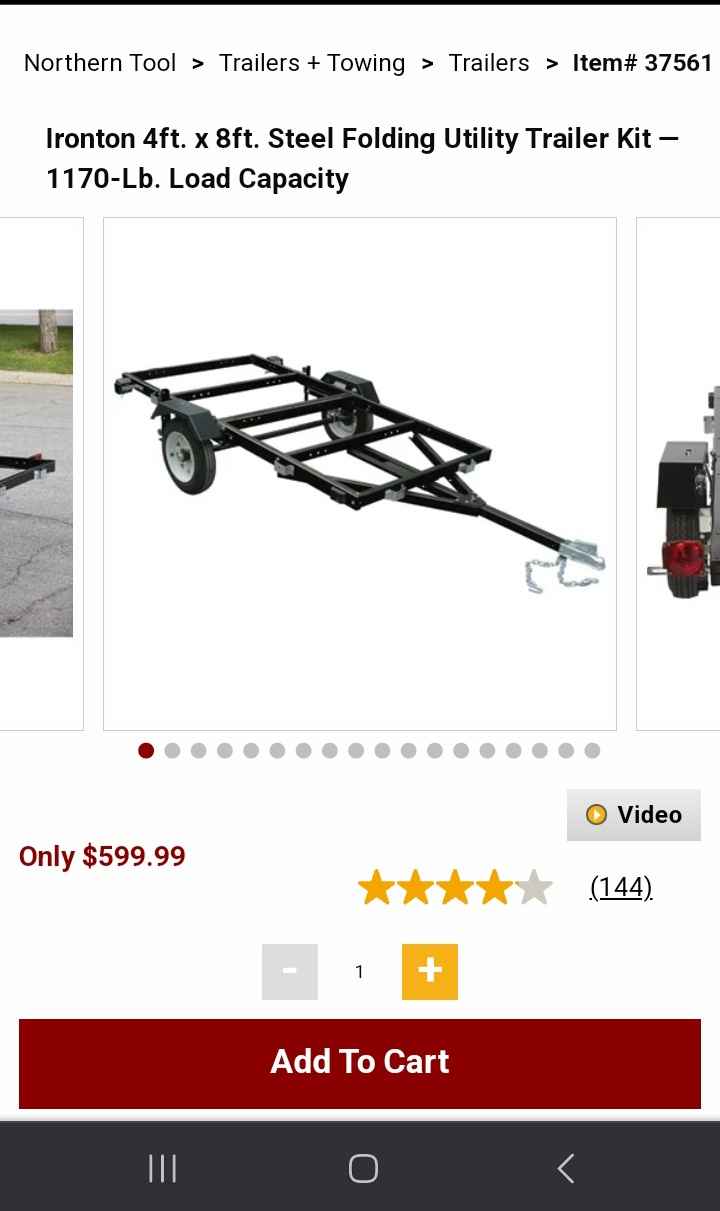This screenshot has height=1211, width=720.
Task: Go to Trailers + Towing breadcrumb
Action: [x=312, y=63]
